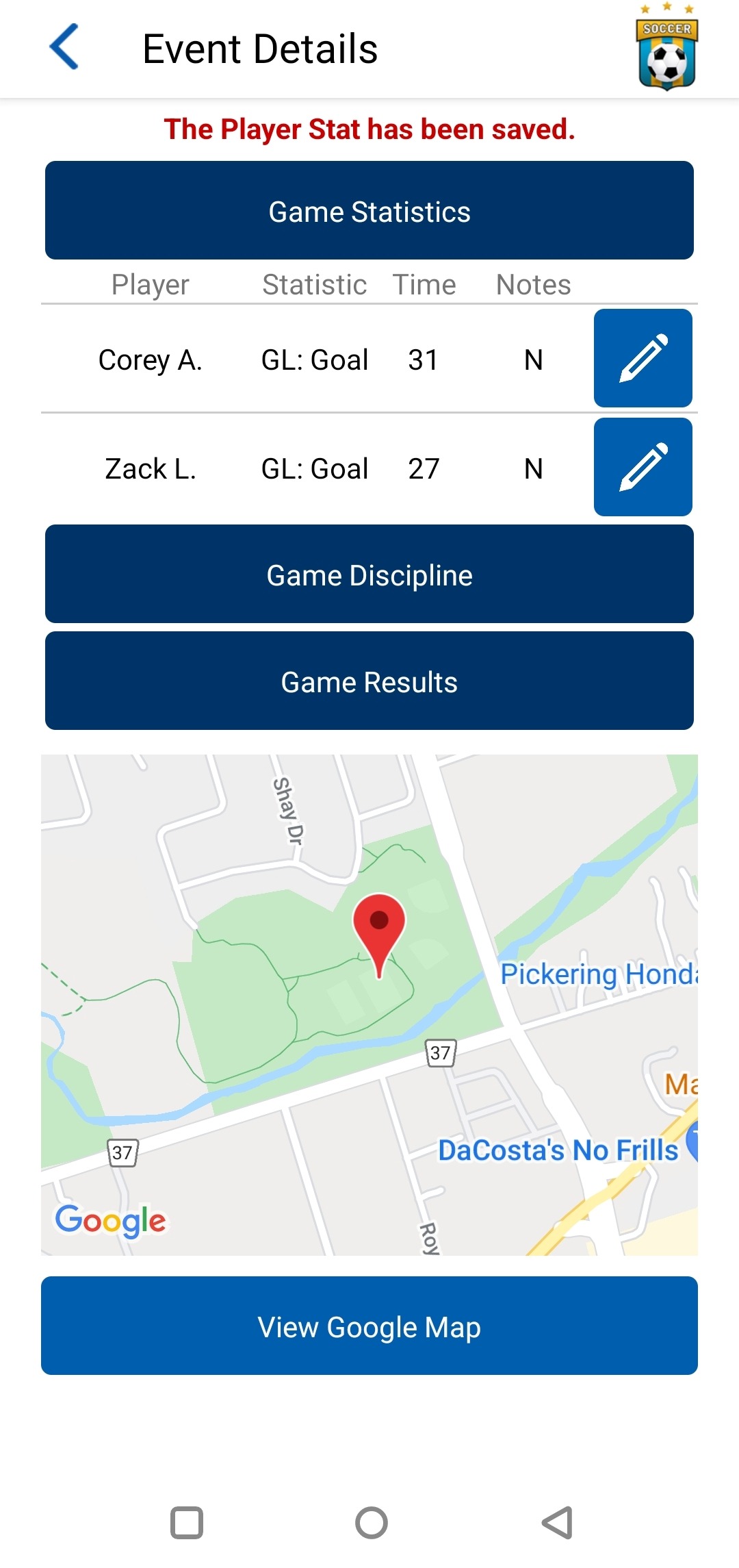Expand the Game Results section
This screenshot has width=739, height=1568.
coord(369,681)
